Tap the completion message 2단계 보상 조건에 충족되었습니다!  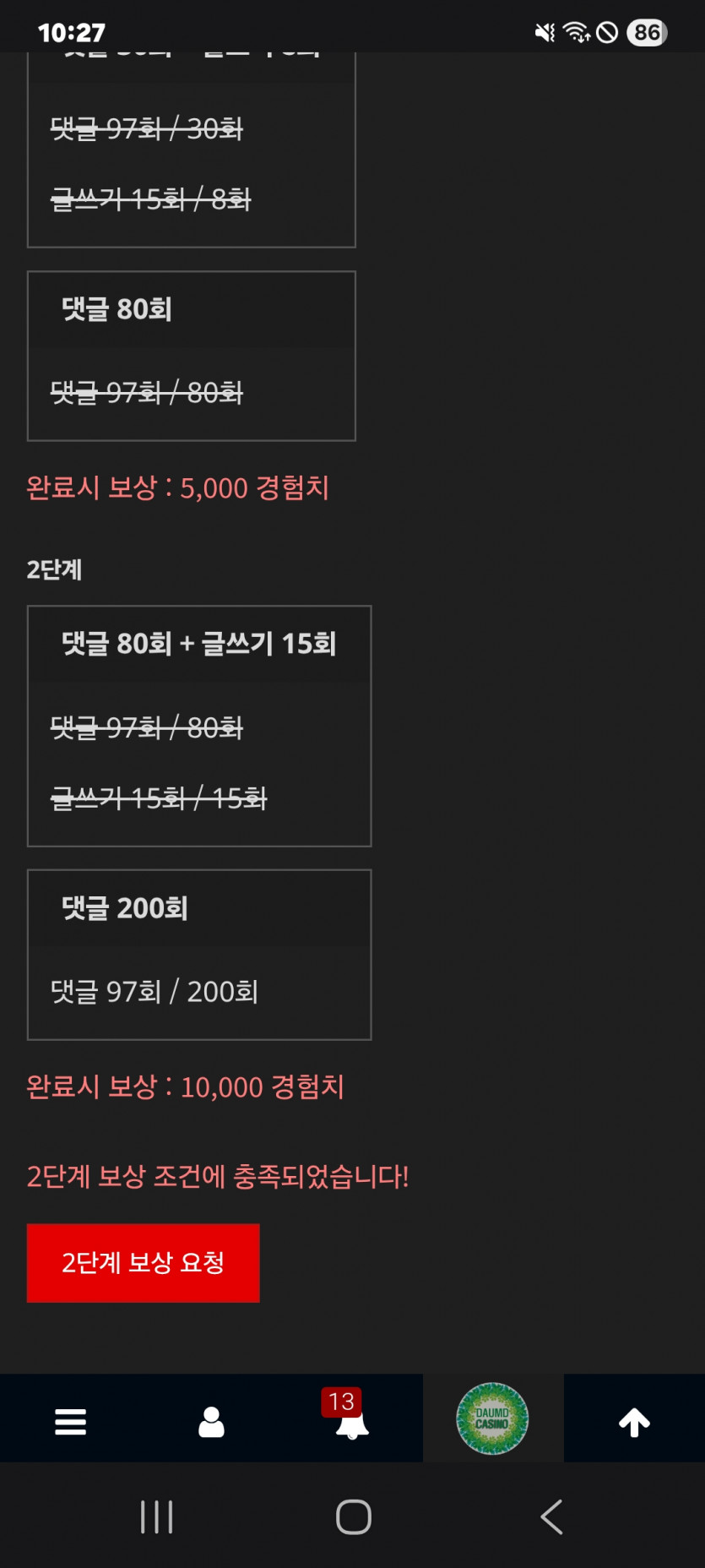coord(216,1177)
